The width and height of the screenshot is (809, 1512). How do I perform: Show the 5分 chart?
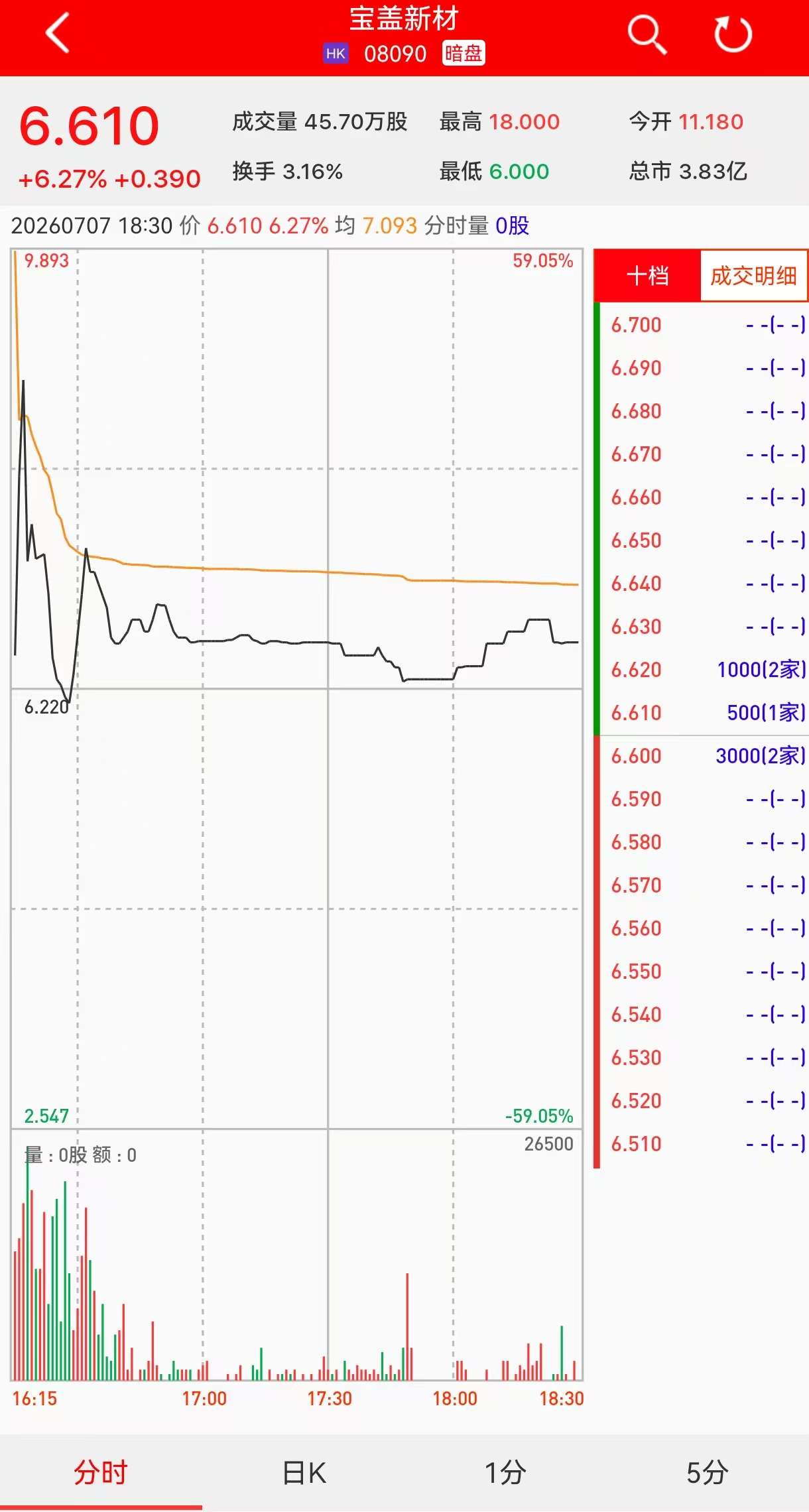708,1473
